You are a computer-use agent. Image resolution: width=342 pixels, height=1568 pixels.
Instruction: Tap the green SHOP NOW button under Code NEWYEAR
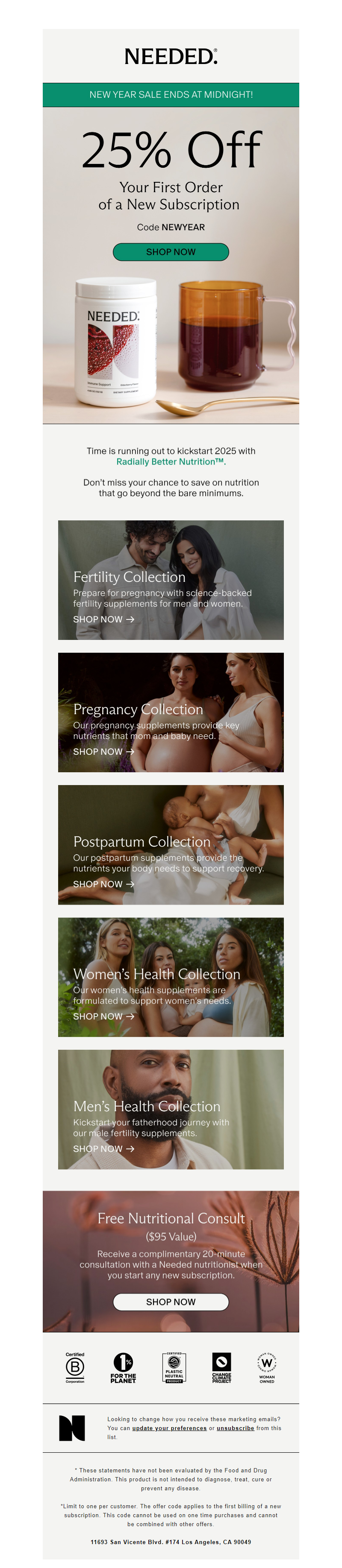click(171, 251)
